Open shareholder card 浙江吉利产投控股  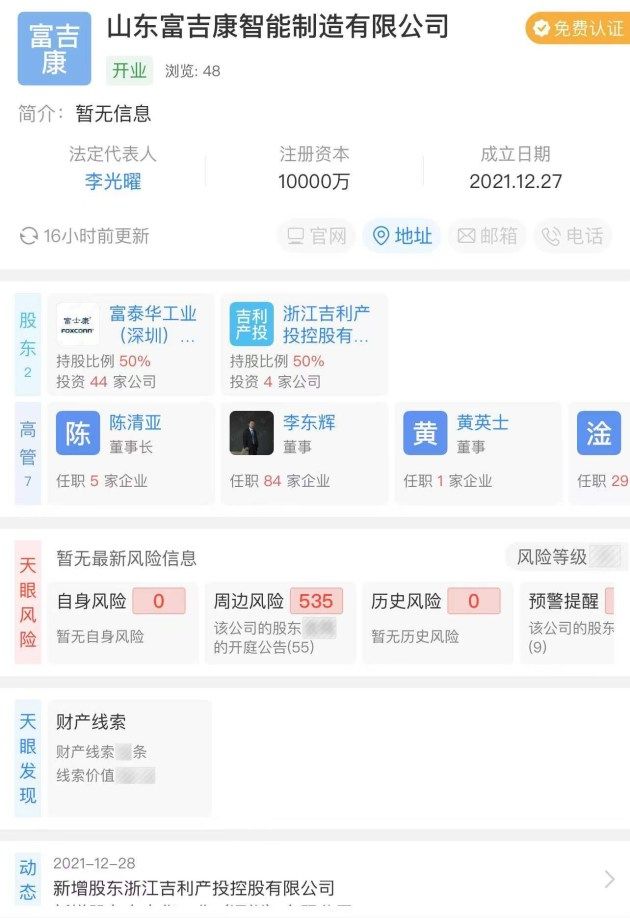(306, 345)
